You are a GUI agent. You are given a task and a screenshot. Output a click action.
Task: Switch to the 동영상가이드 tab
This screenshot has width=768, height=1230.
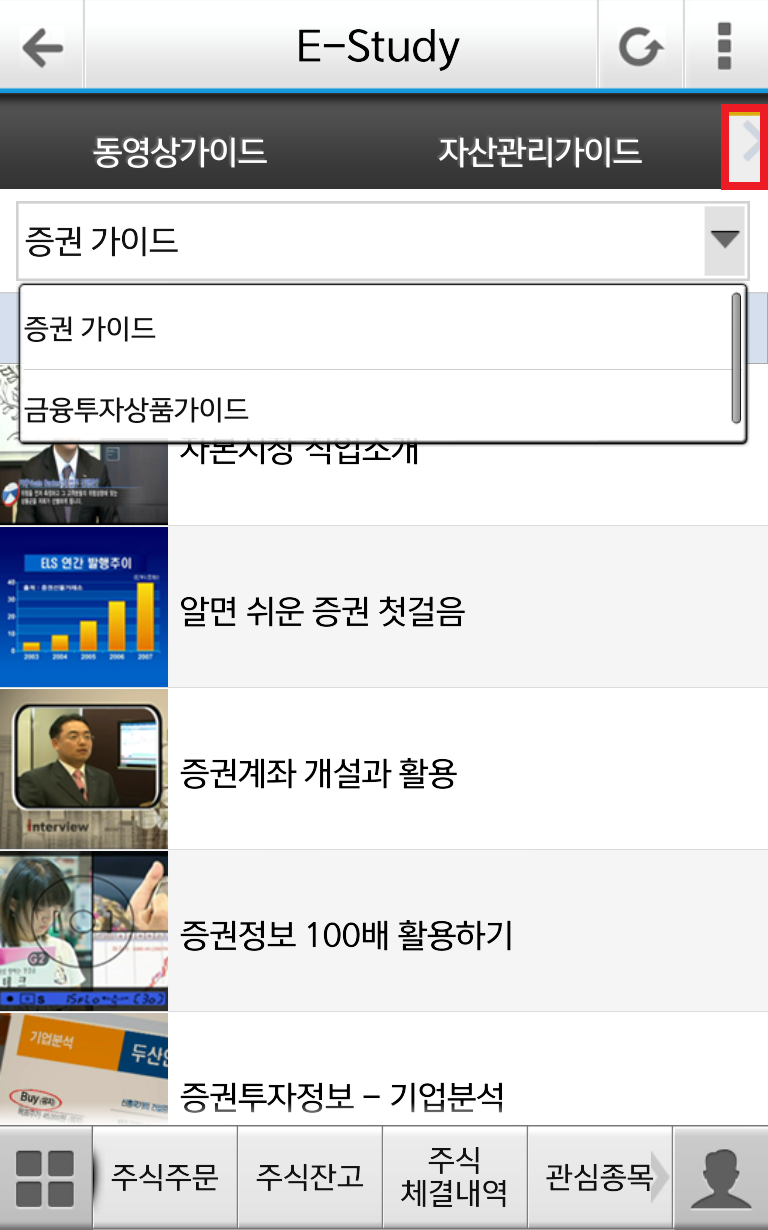pos(180,151)
